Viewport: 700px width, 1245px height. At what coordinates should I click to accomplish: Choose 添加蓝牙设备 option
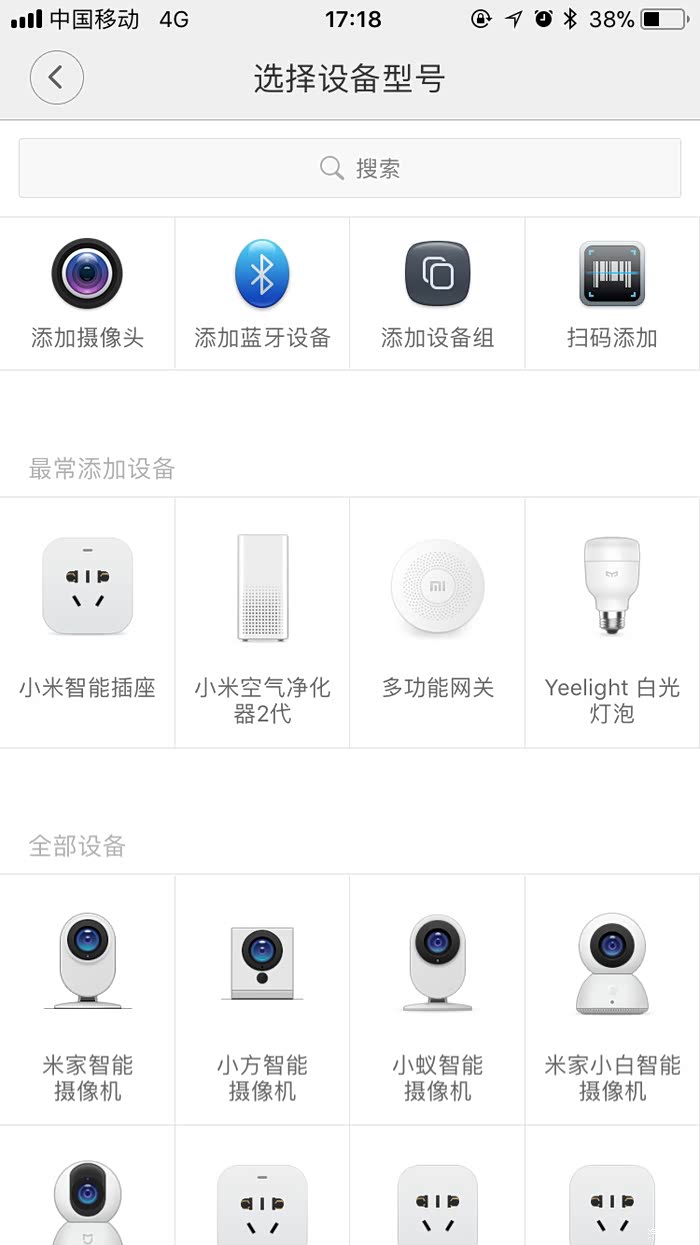click(262, 293)
